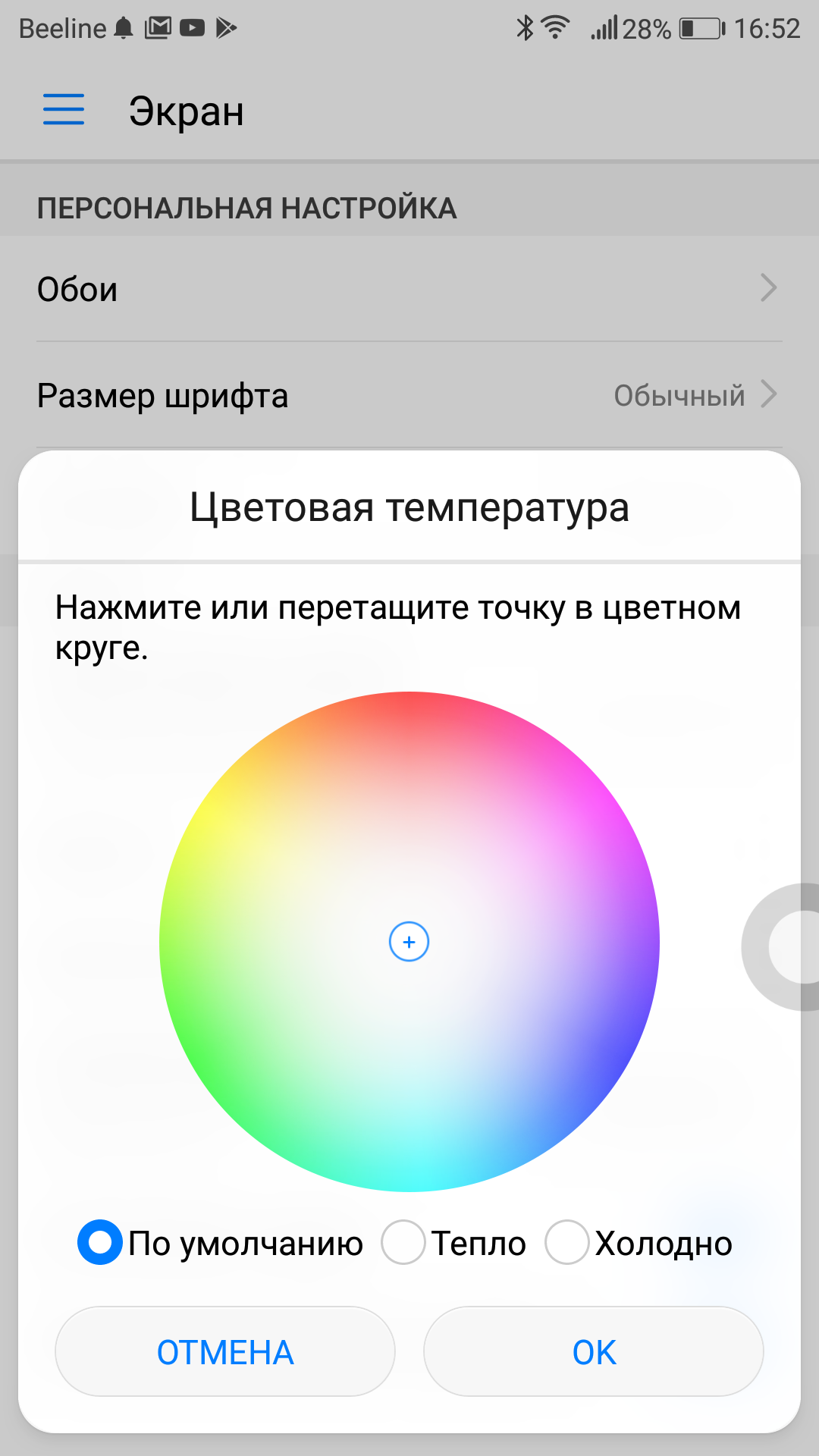Open the Обои settings row
The image size is (819, 1456).
click(409, 289)
